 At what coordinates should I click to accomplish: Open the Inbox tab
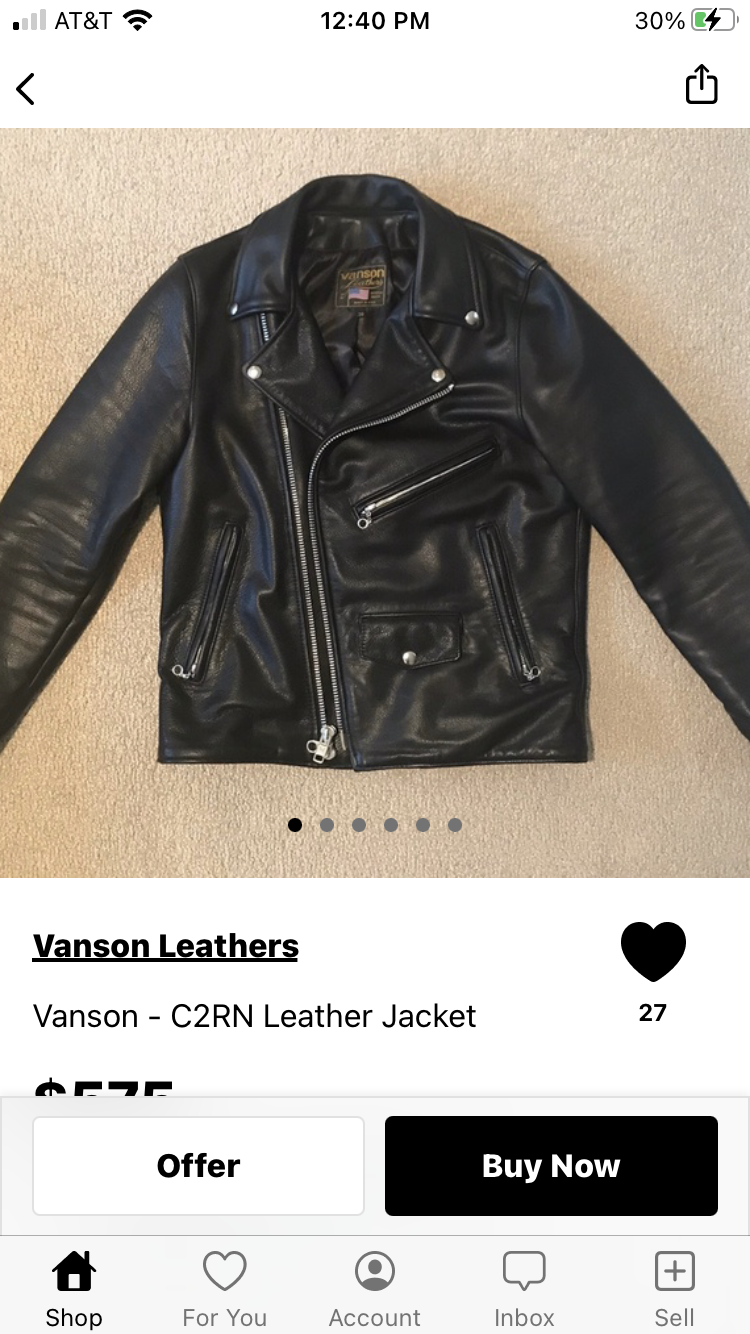(x=524, y=1290)
